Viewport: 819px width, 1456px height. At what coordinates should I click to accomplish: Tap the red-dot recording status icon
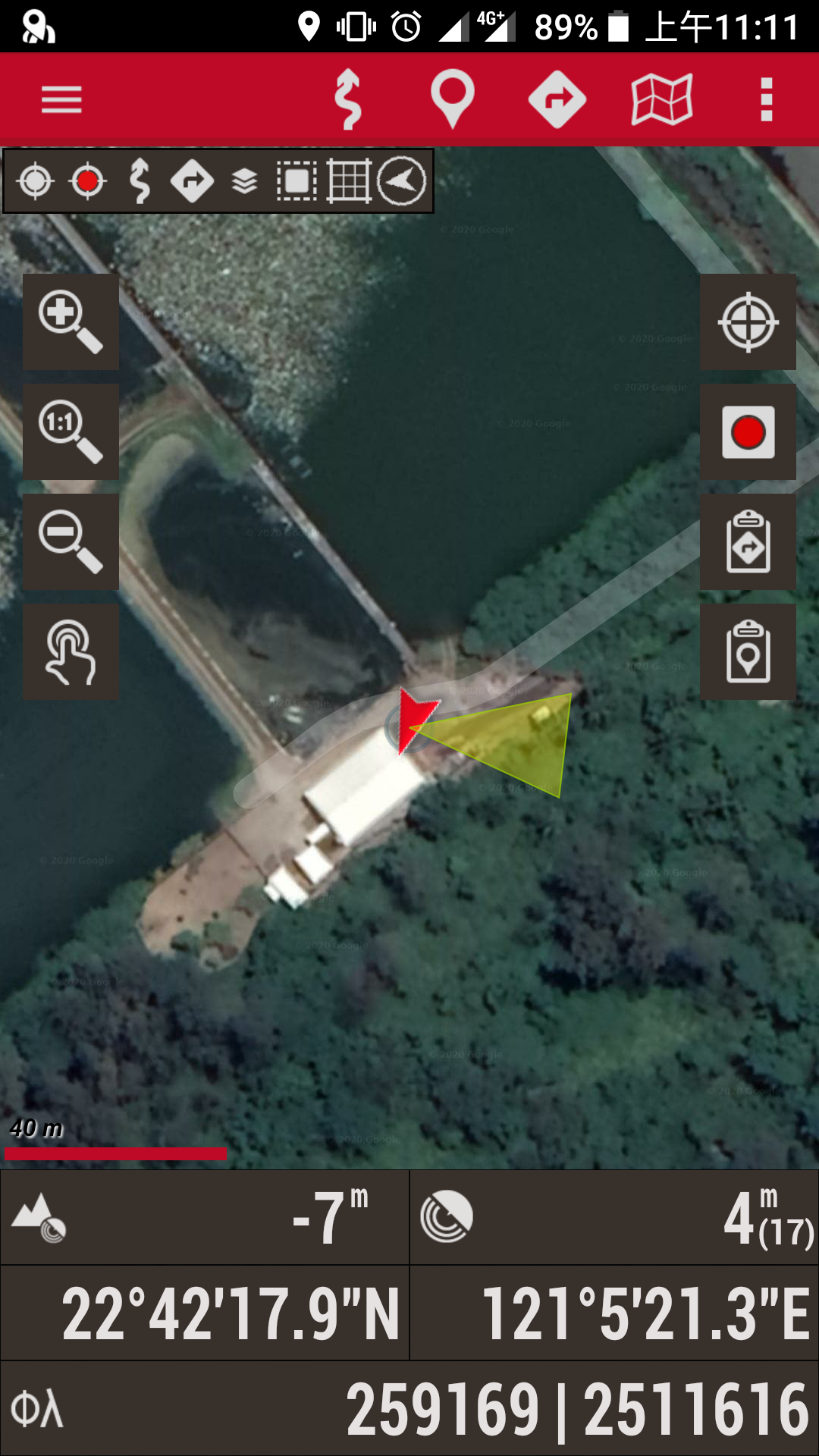(88, 181)
